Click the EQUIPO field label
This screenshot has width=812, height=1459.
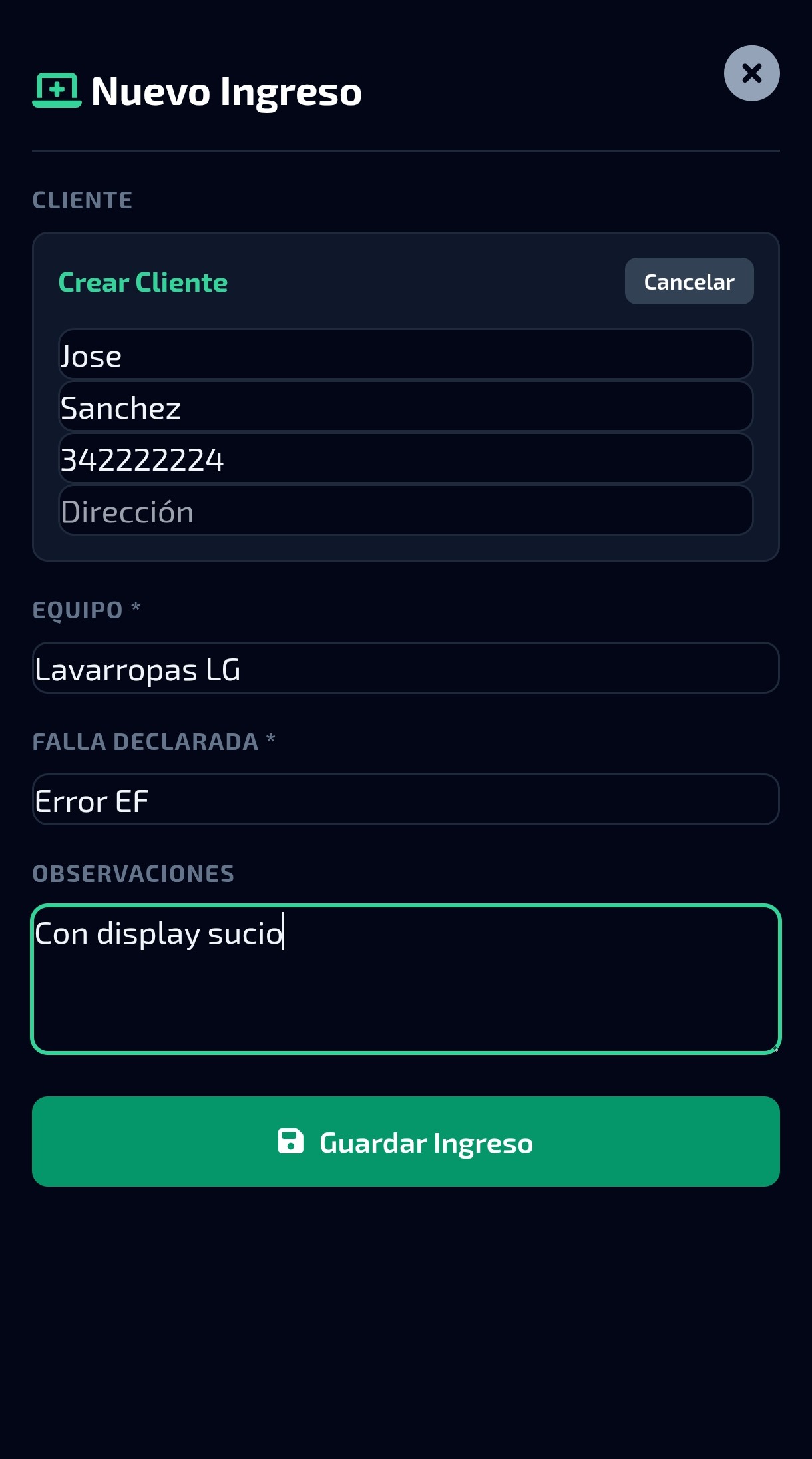tap(78, 609)
